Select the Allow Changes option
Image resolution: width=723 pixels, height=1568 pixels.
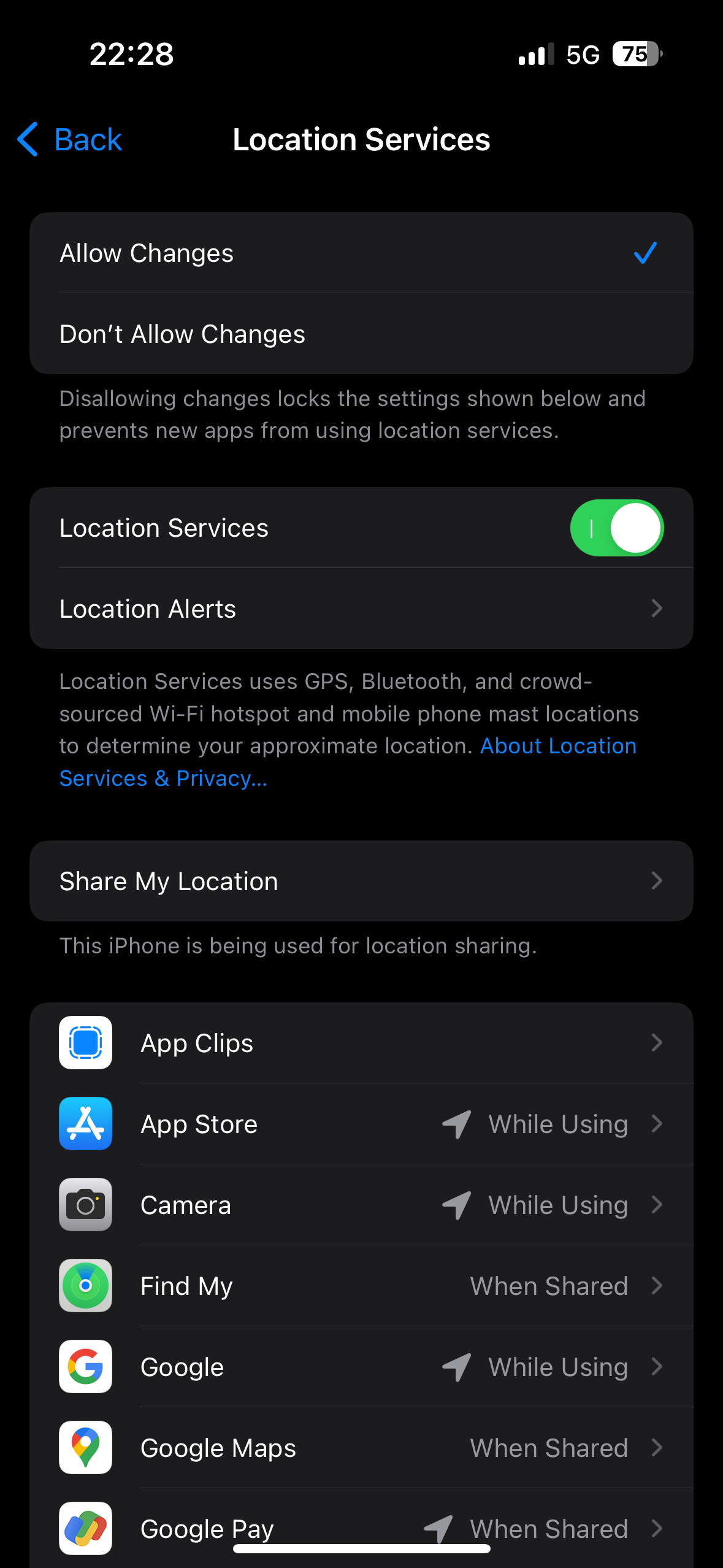361,253
